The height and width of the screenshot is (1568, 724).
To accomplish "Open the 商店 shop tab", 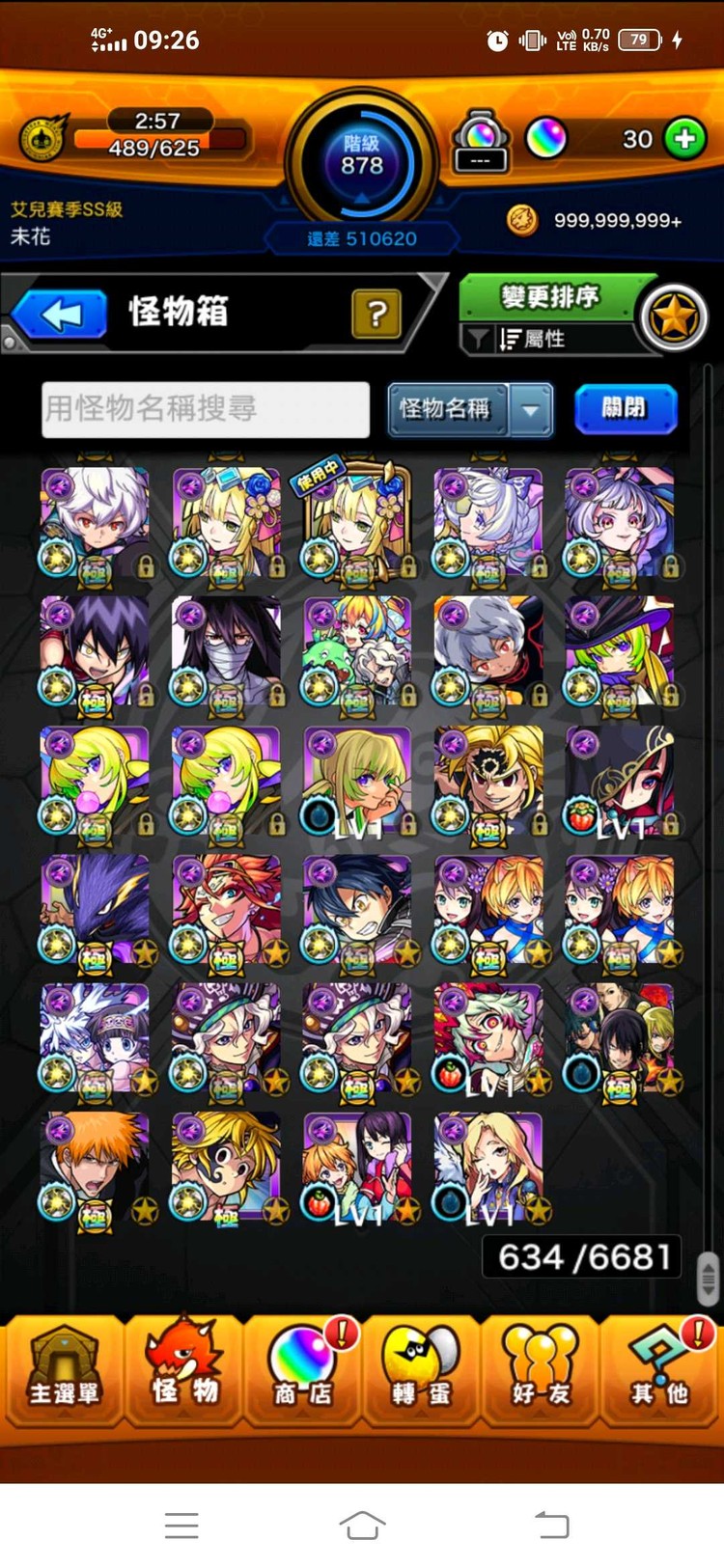I will [x=303, y=1369].
